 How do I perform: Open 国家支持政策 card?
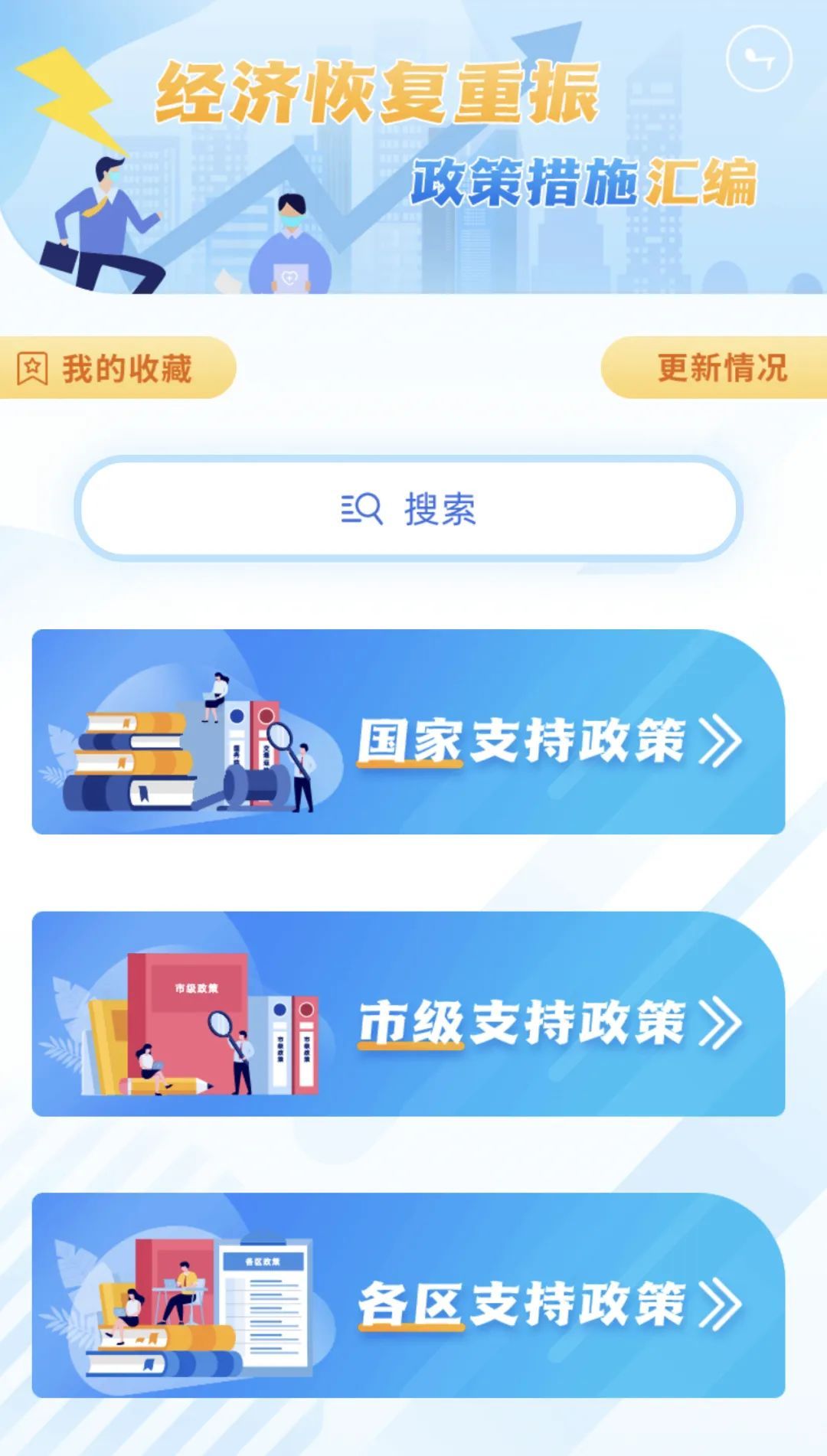[x=408, y=732]
